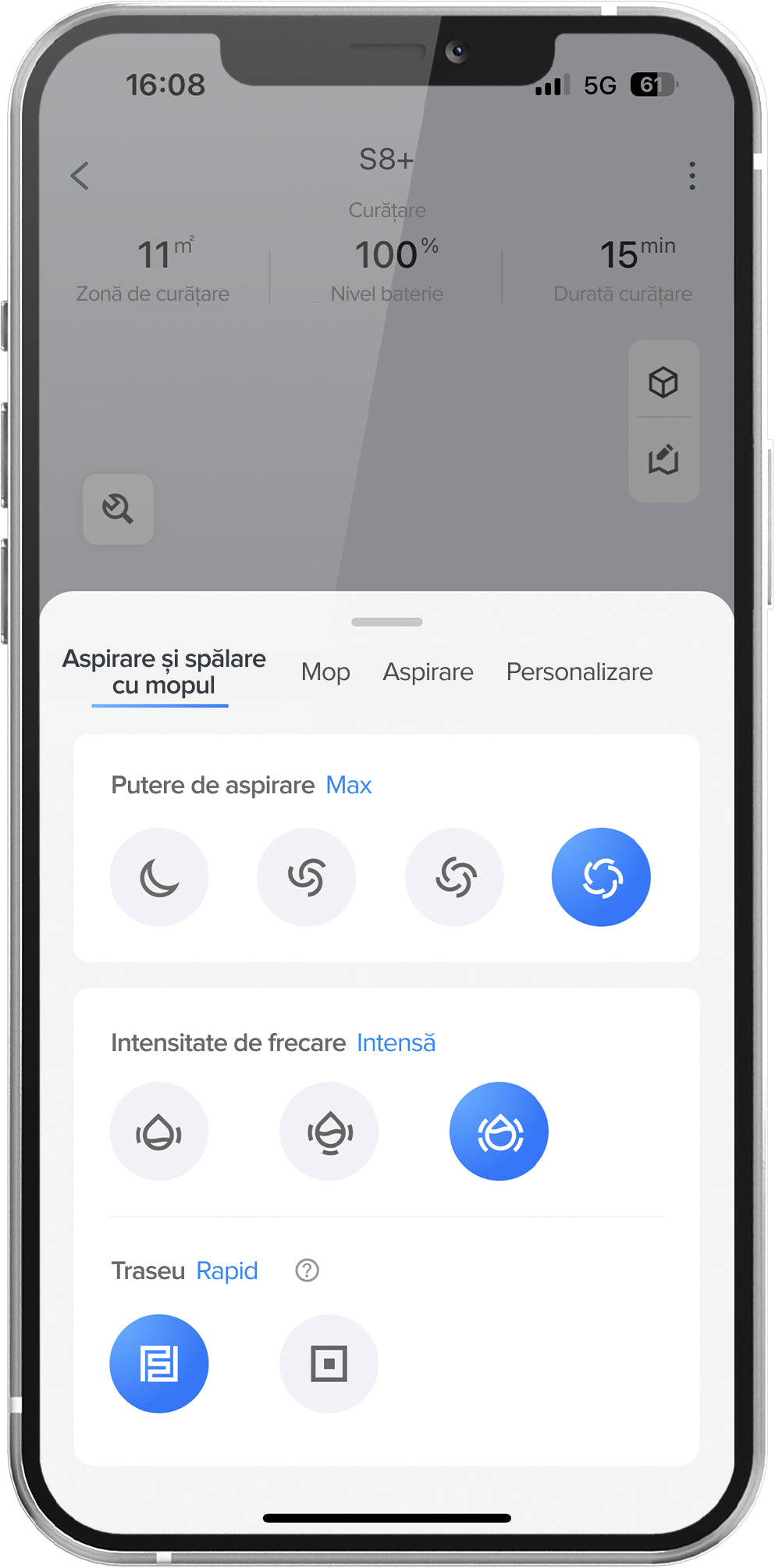Set the lightest scrub intensity
The height and width of the screenshot is (1568, 775).
click(x=159, y=1131)
